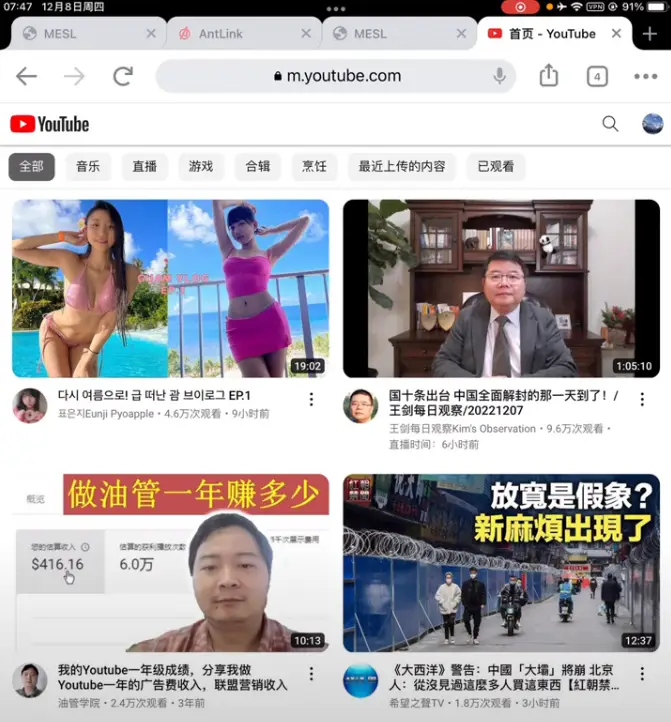Open the browser tab switcher

pyautogui.click(x=597, y=76)
